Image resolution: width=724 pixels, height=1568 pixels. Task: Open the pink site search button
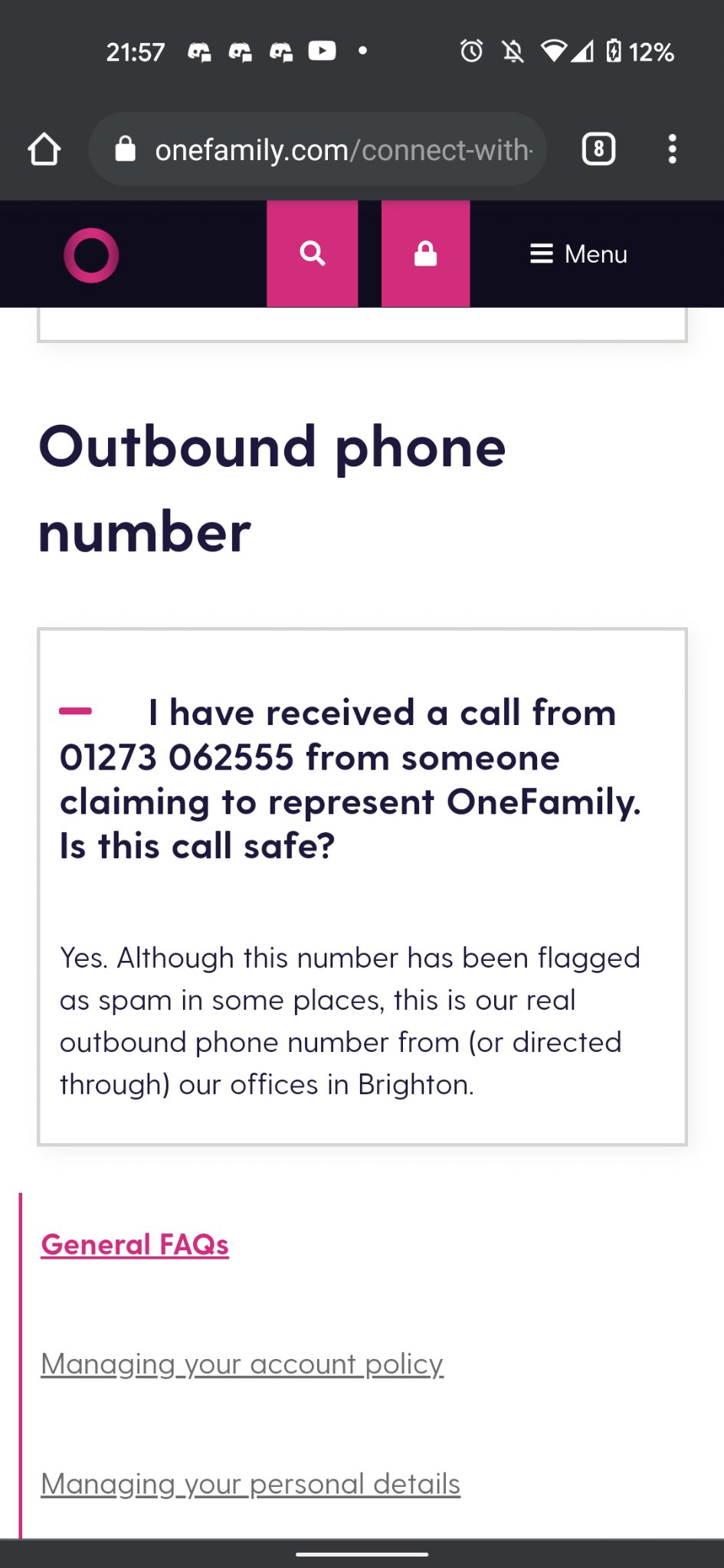312,254
